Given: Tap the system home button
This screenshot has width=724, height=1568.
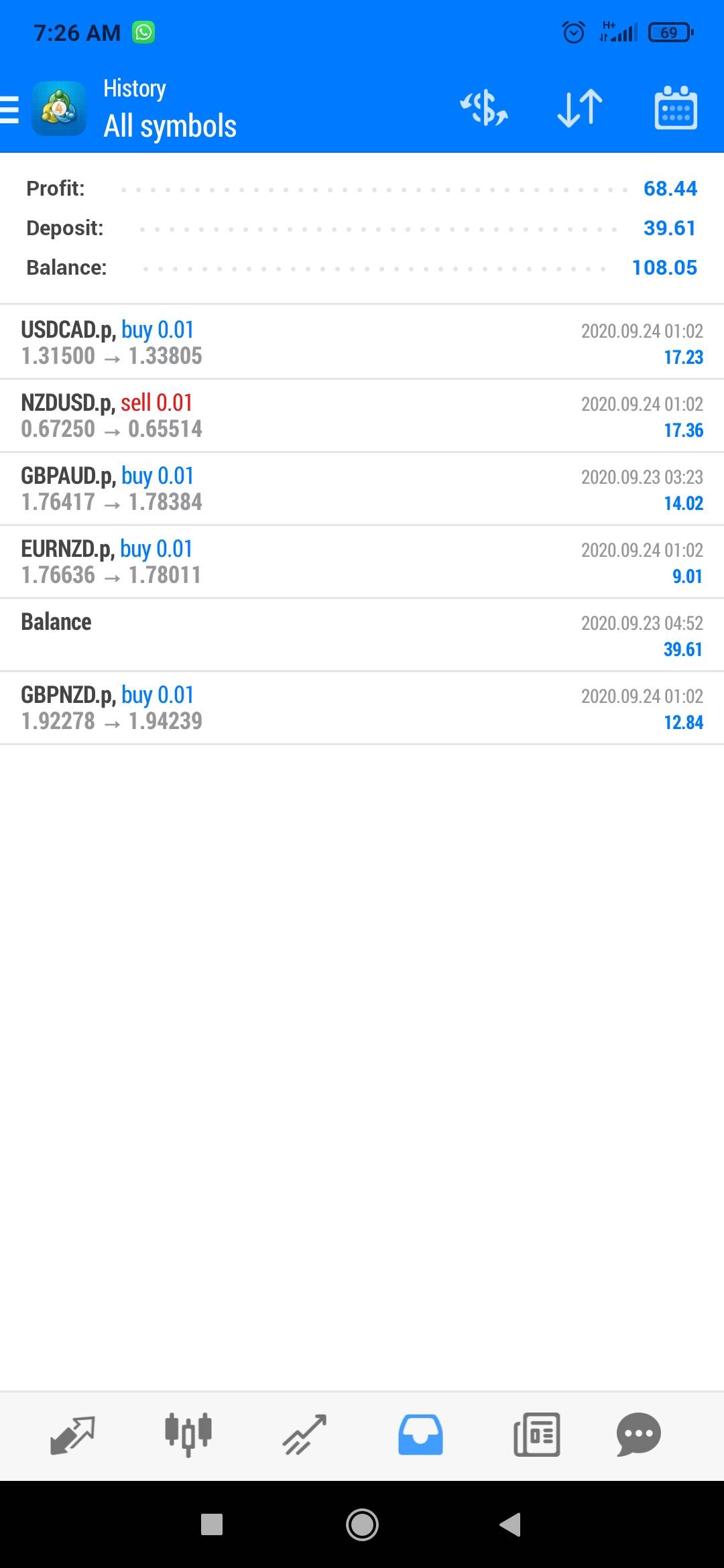Looking at the screenshot, I should 362,1524.
